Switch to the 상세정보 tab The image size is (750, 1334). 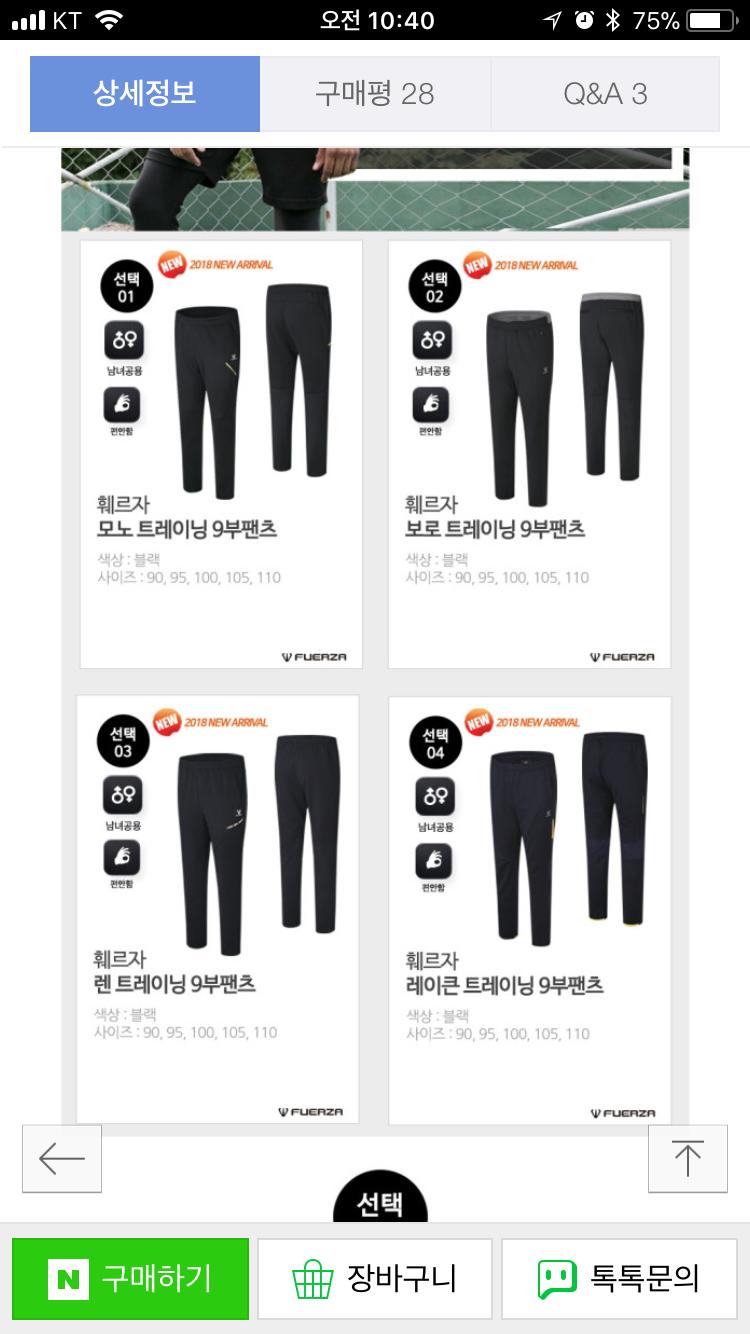pos(145,94)
